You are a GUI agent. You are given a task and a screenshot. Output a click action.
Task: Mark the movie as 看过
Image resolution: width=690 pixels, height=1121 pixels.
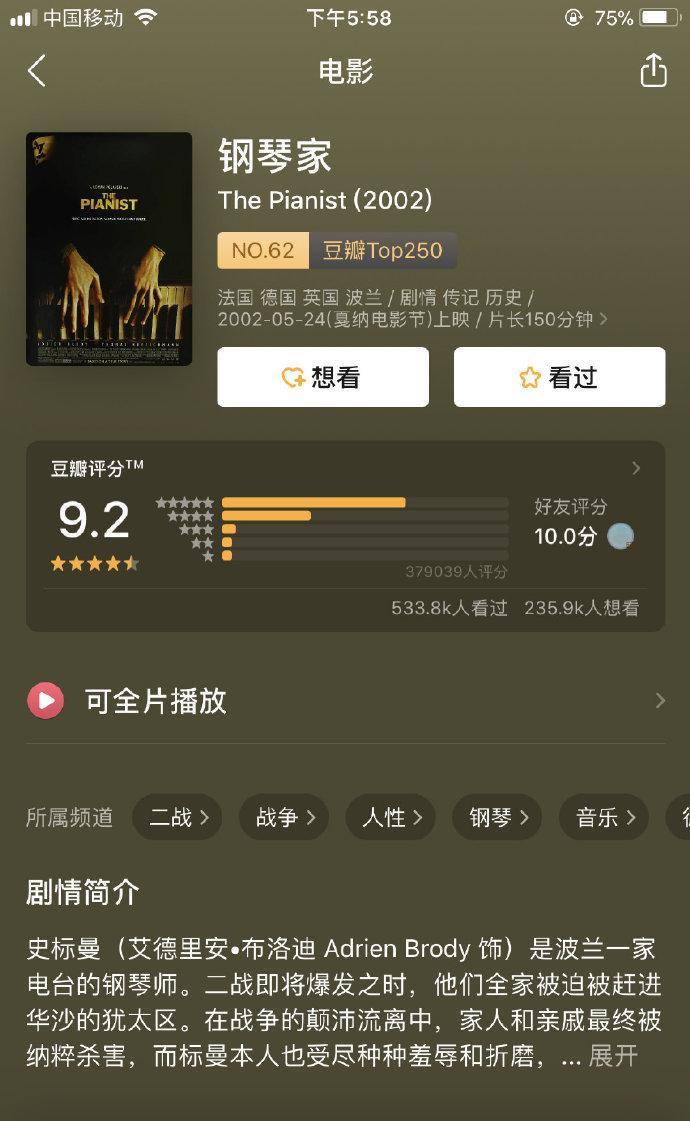pyautogui.click(x=559, y=377)
